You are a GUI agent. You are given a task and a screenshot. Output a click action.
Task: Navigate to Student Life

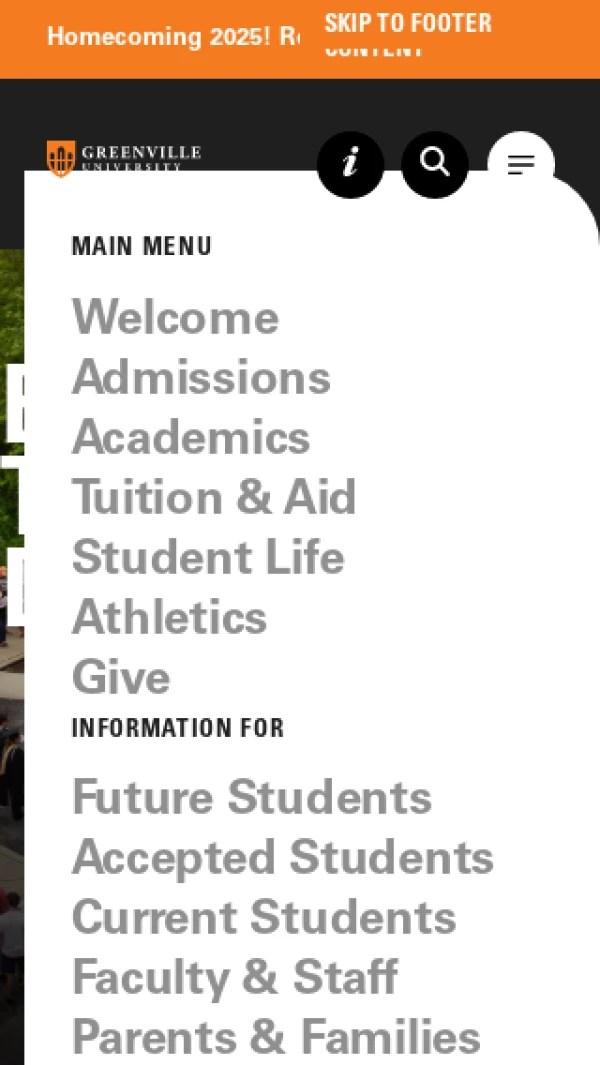click(208, 558)
